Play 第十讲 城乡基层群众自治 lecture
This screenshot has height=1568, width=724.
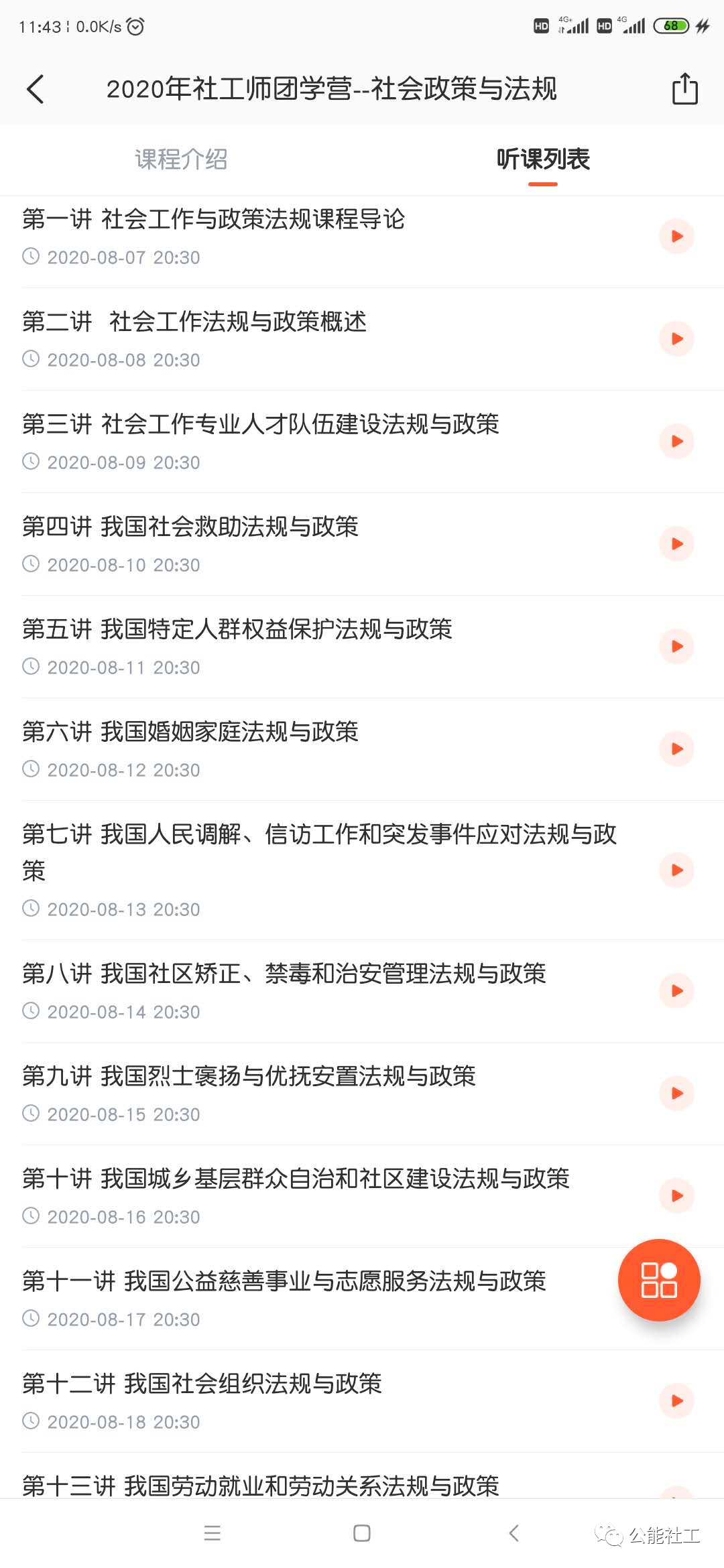click(x=676, y=1197)
